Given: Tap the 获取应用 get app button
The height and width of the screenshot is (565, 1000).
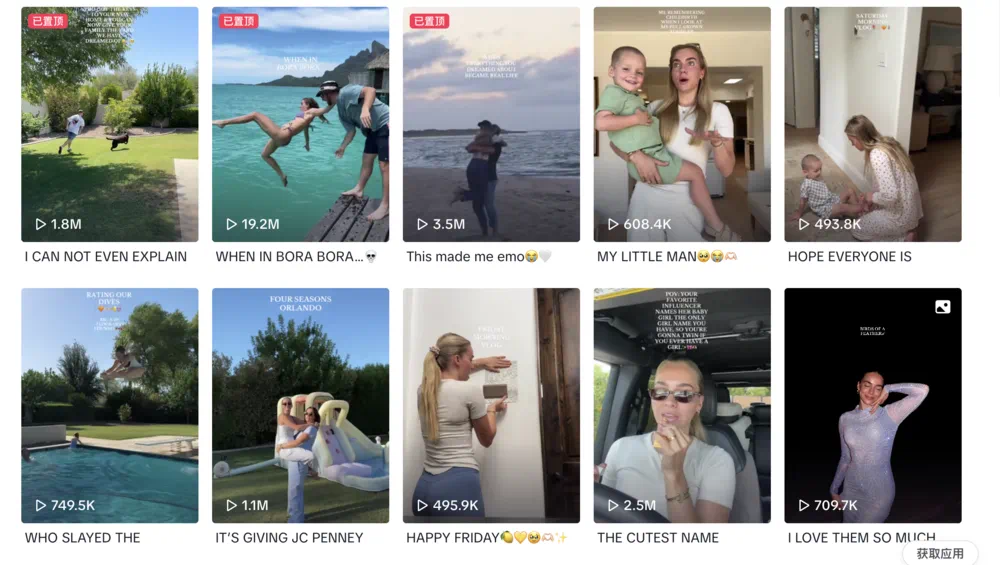Looking at the screenshot, I should pos(940,553).
